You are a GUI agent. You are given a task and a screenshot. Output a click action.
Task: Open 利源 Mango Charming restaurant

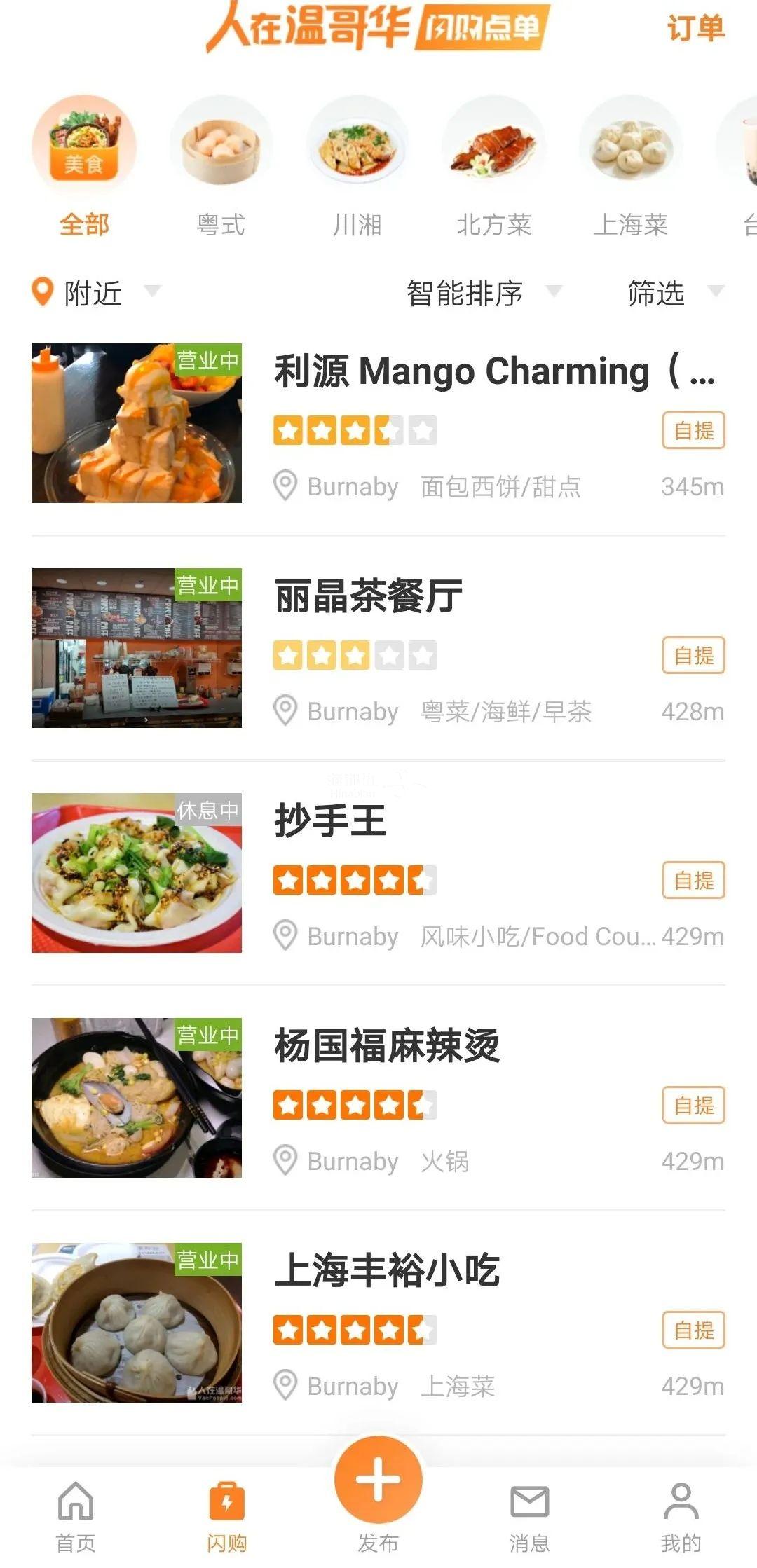point(493,371)
